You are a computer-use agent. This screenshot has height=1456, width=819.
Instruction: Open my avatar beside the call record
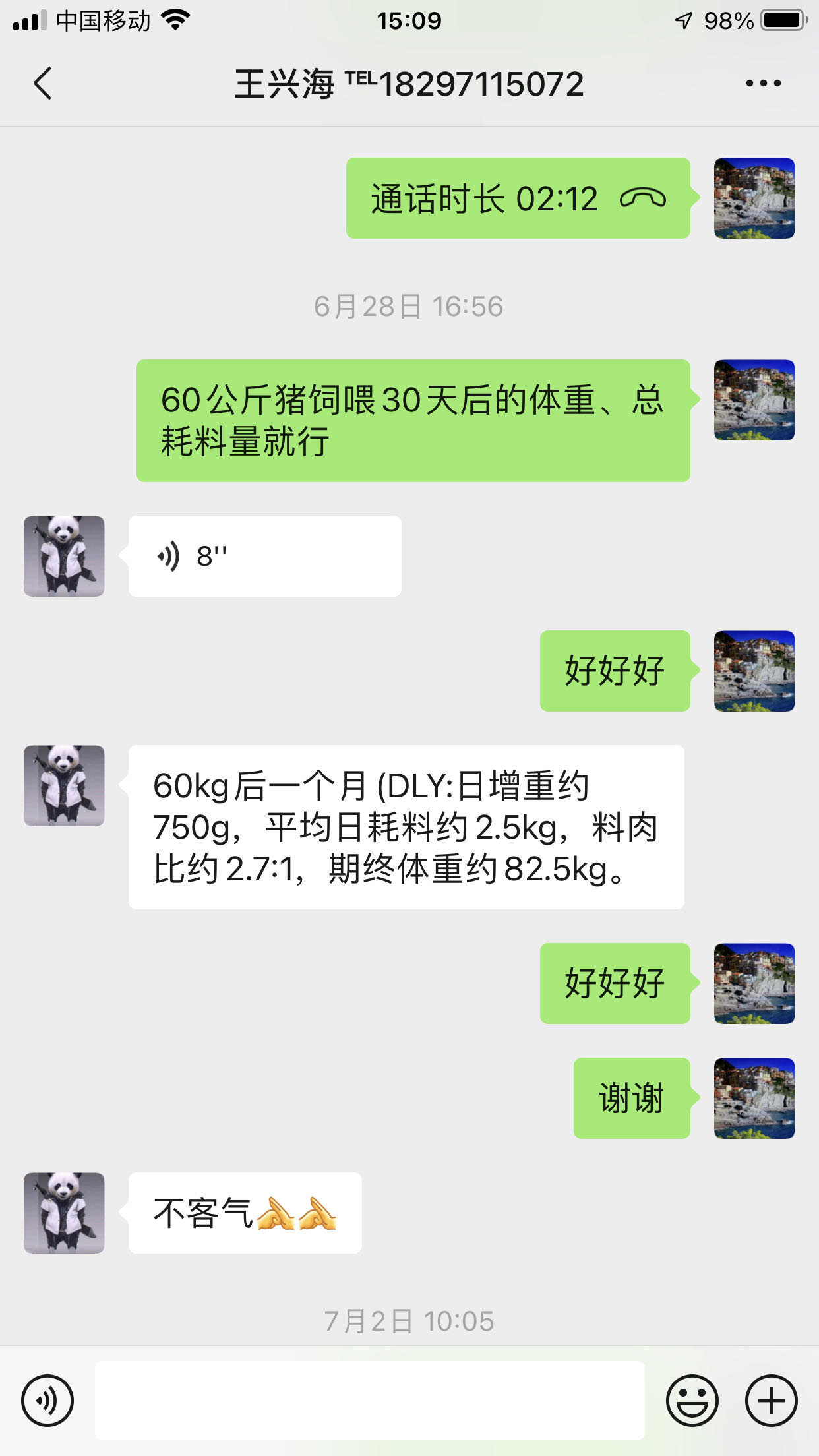tap(754, 198)
